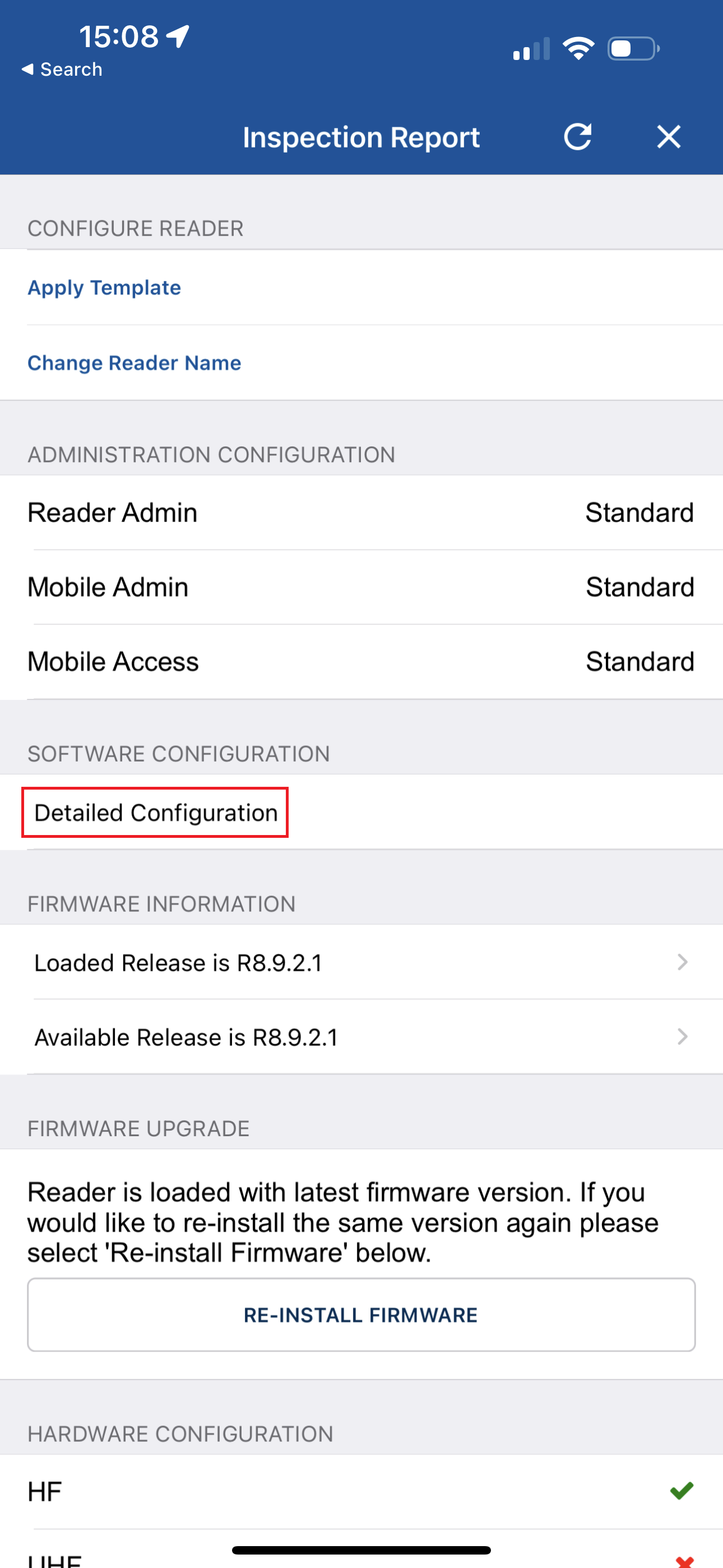Select Change Reader Name
The width and height of the screenshot is (723, 1568).
134,363
